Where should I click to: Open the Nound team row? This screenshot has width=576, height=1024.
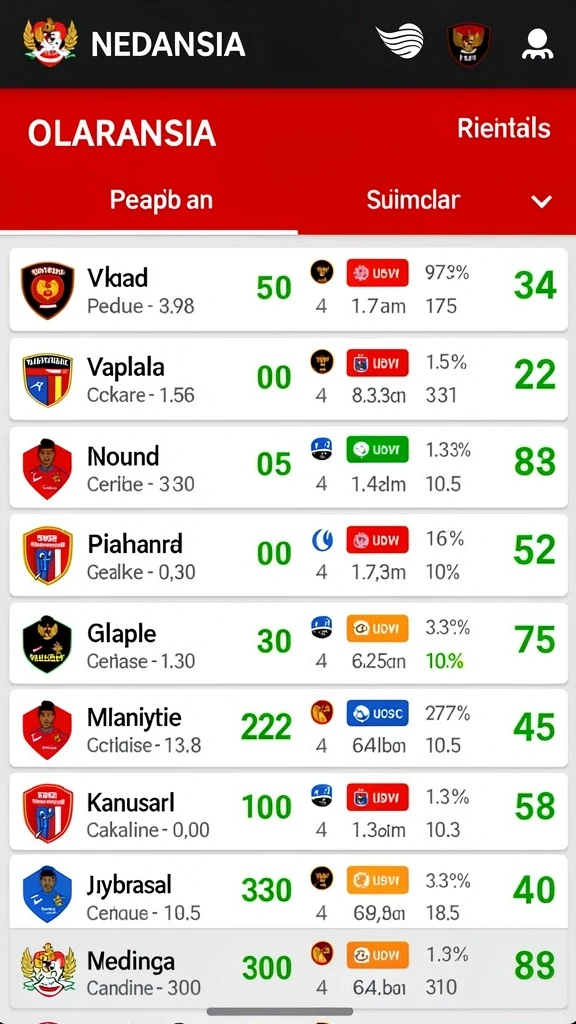coord(288,468)
